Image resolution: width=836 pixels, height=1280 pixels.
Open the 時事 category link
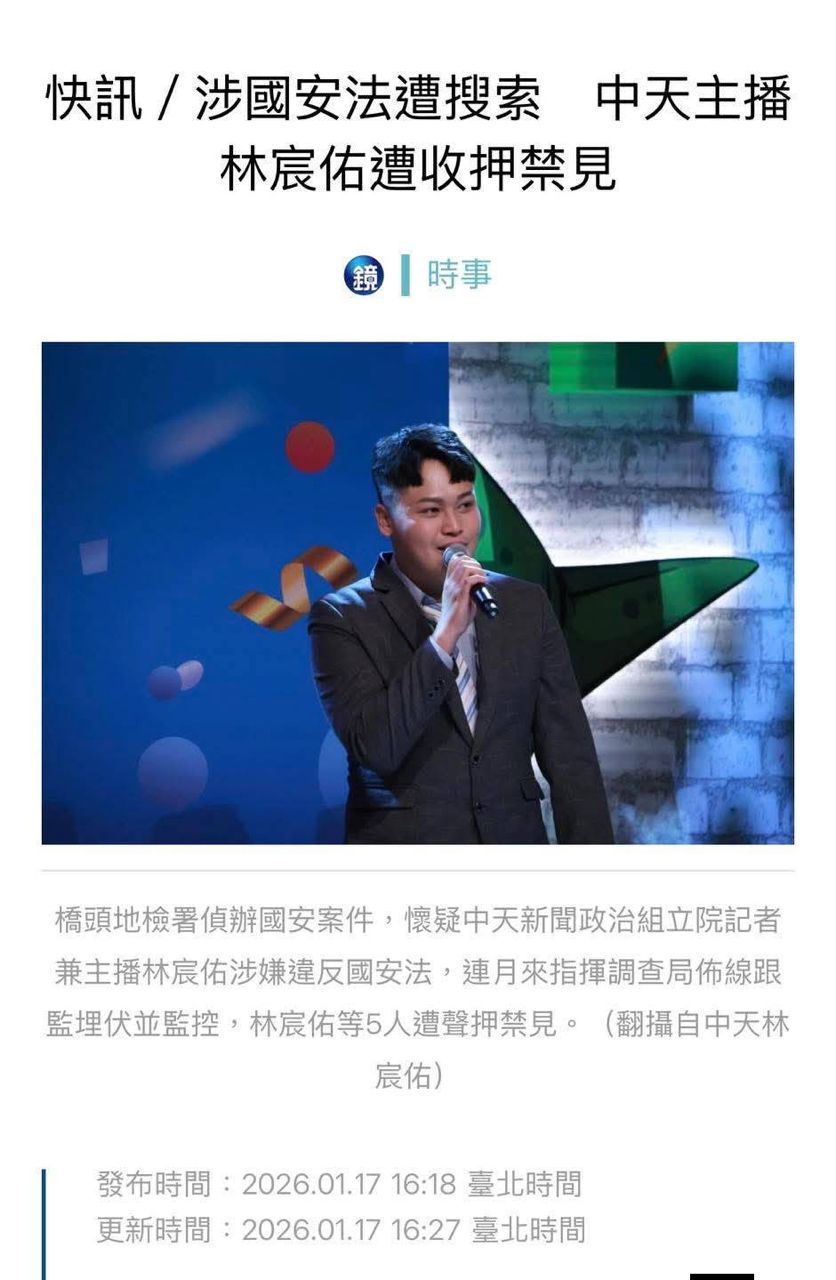[459, 274]
